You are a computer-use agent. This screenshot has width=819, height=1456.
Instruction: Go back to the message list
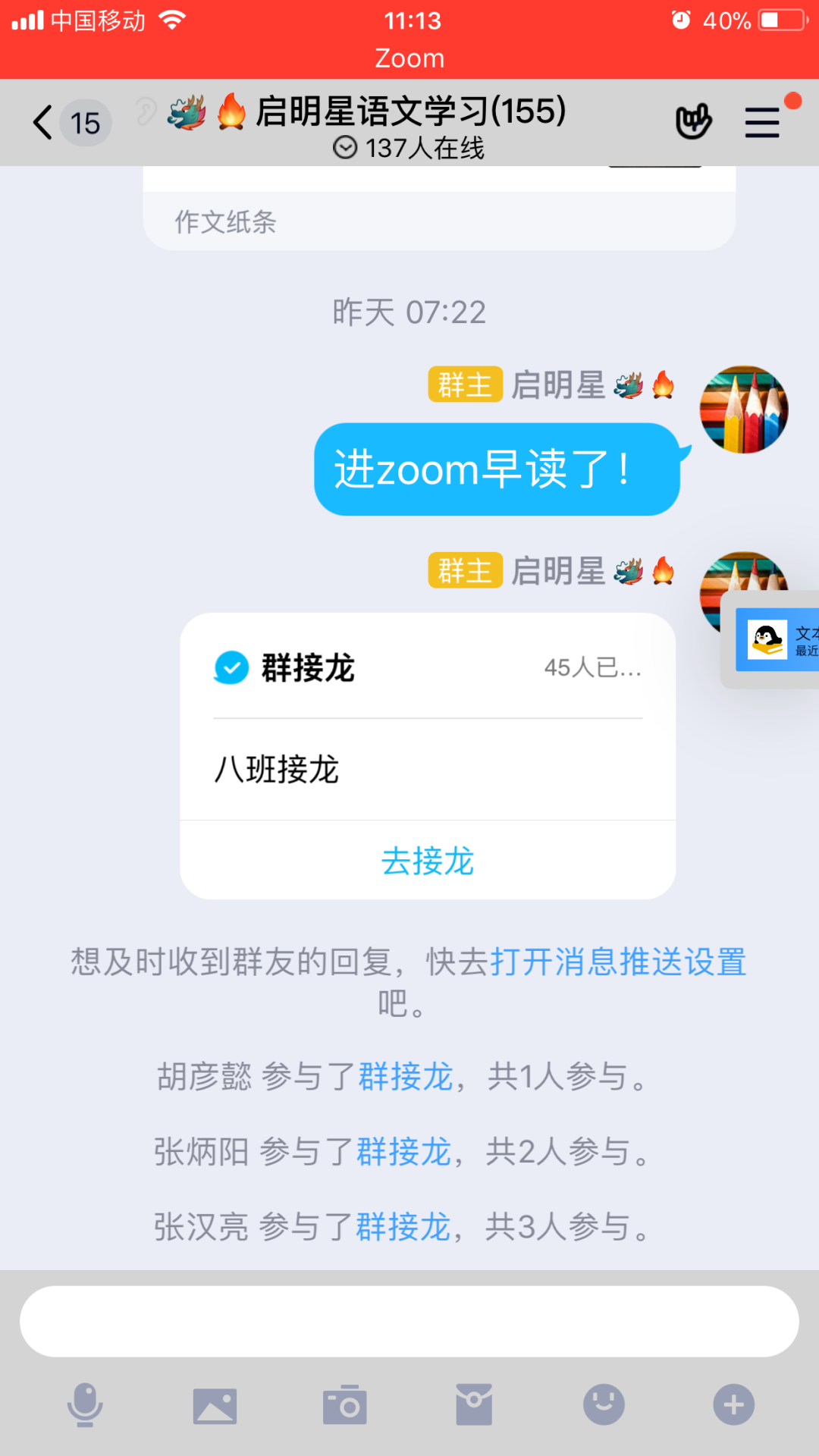coord(44,122)
